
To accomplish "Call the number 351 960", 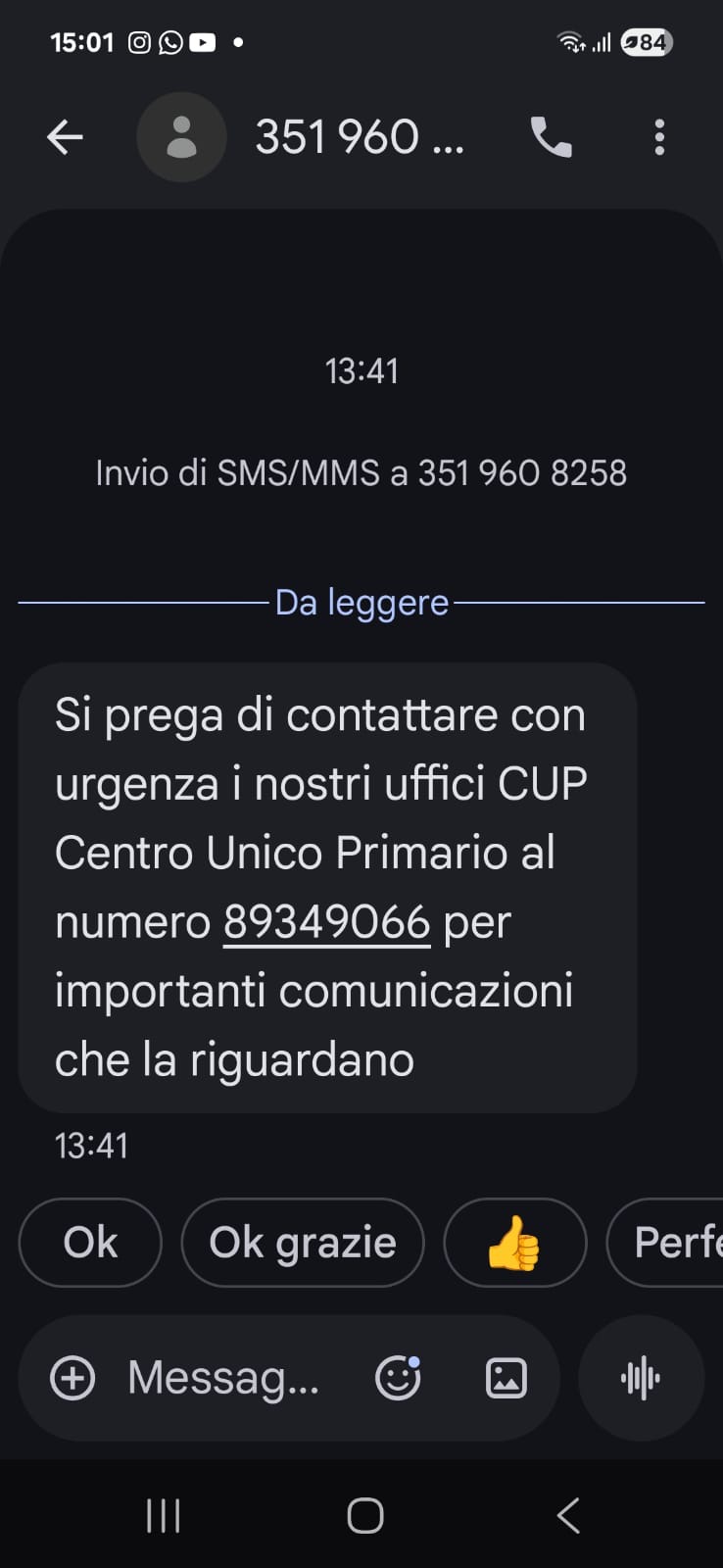I will [551, 137].
